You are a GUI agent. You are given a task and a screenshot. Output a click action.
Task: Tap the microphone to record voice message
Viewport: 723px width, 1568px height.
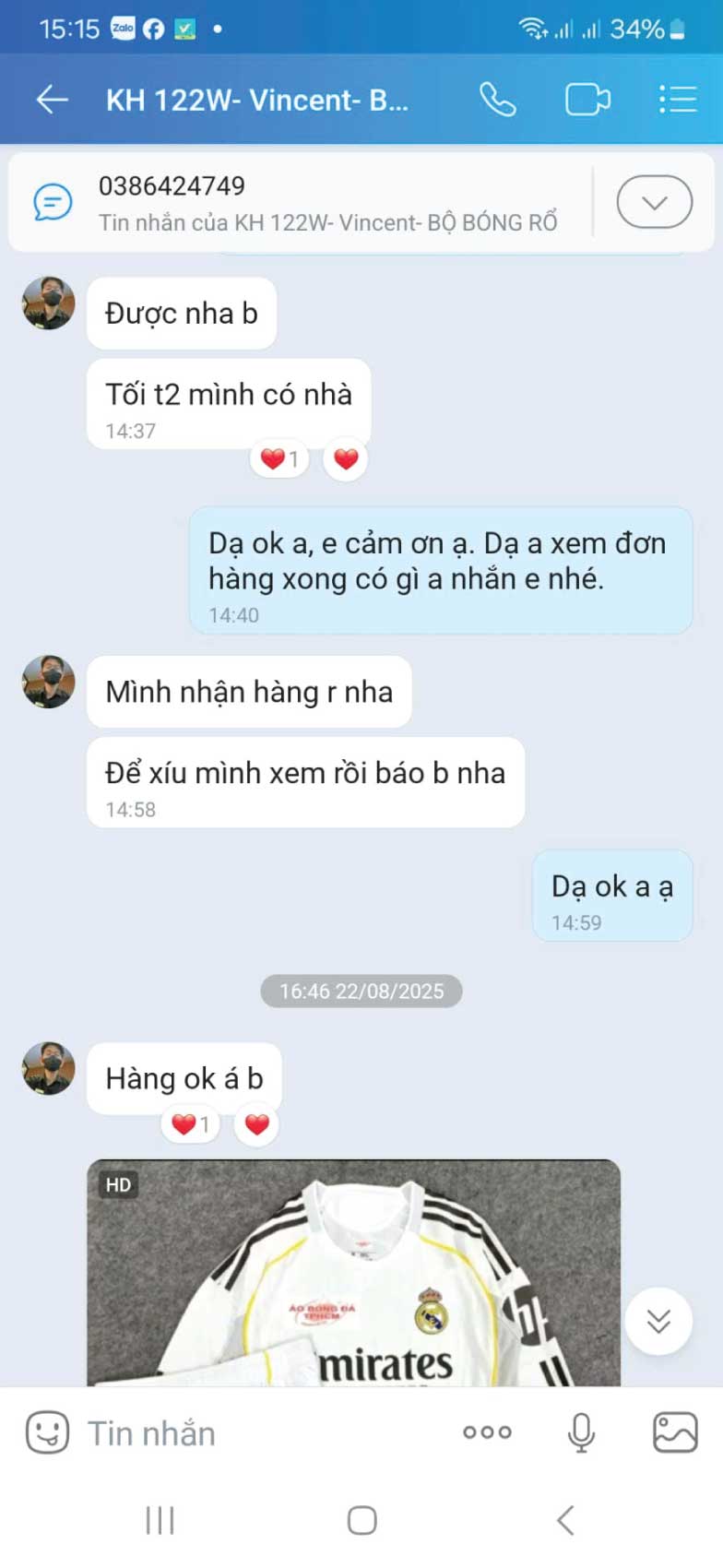[x=580, y=1432]
